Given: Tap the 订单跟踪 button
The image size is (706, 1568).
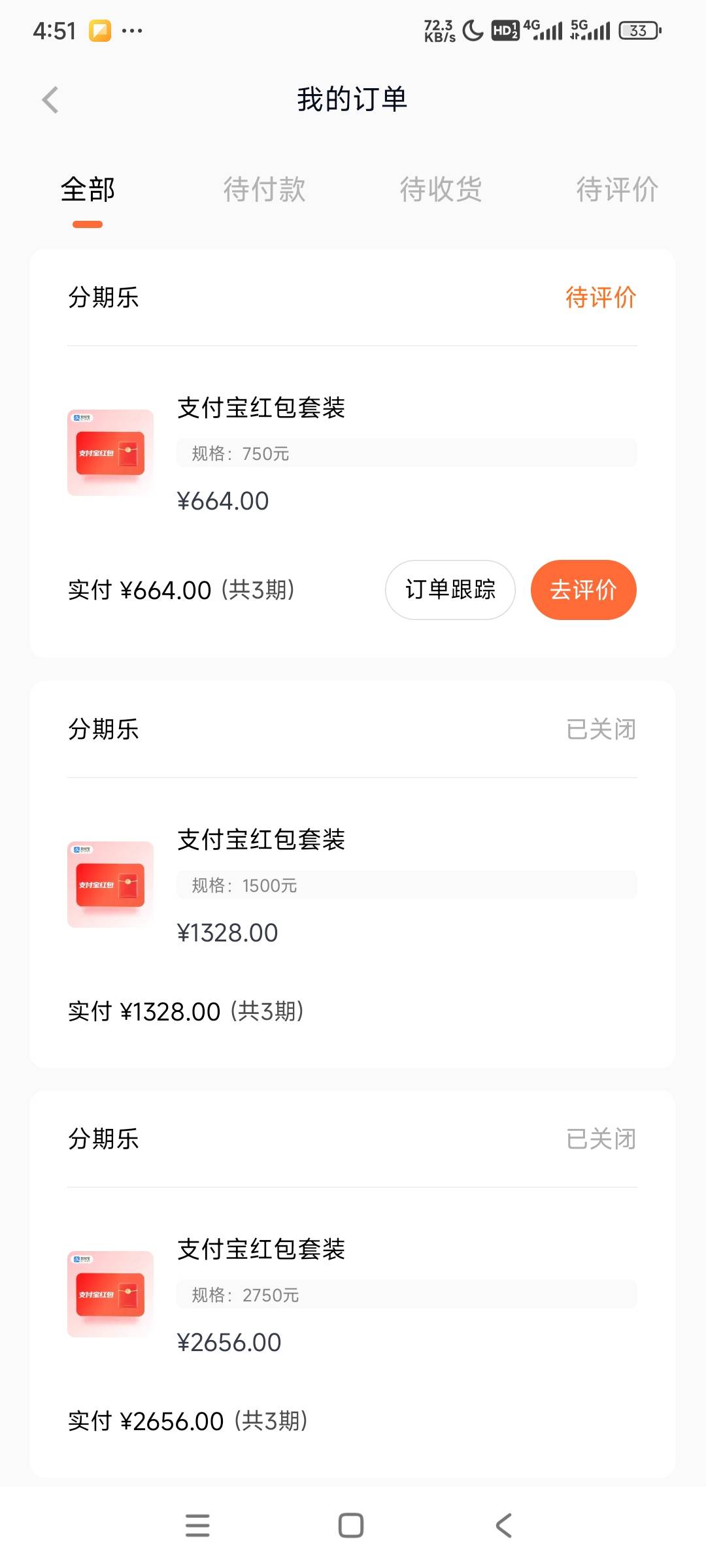Looking at the screenshot, I should tap(450, 590).
